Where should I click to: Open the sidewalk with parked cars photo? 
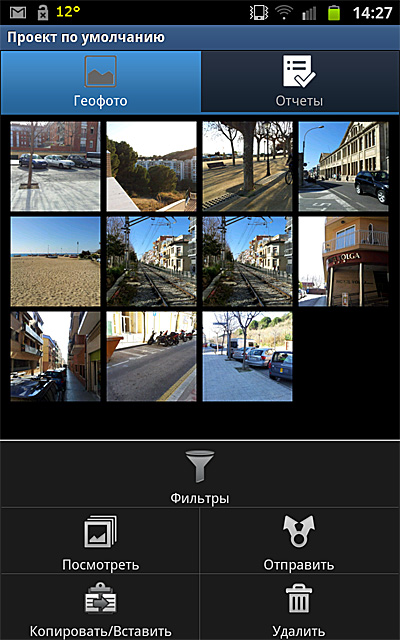tap(247, 356)
